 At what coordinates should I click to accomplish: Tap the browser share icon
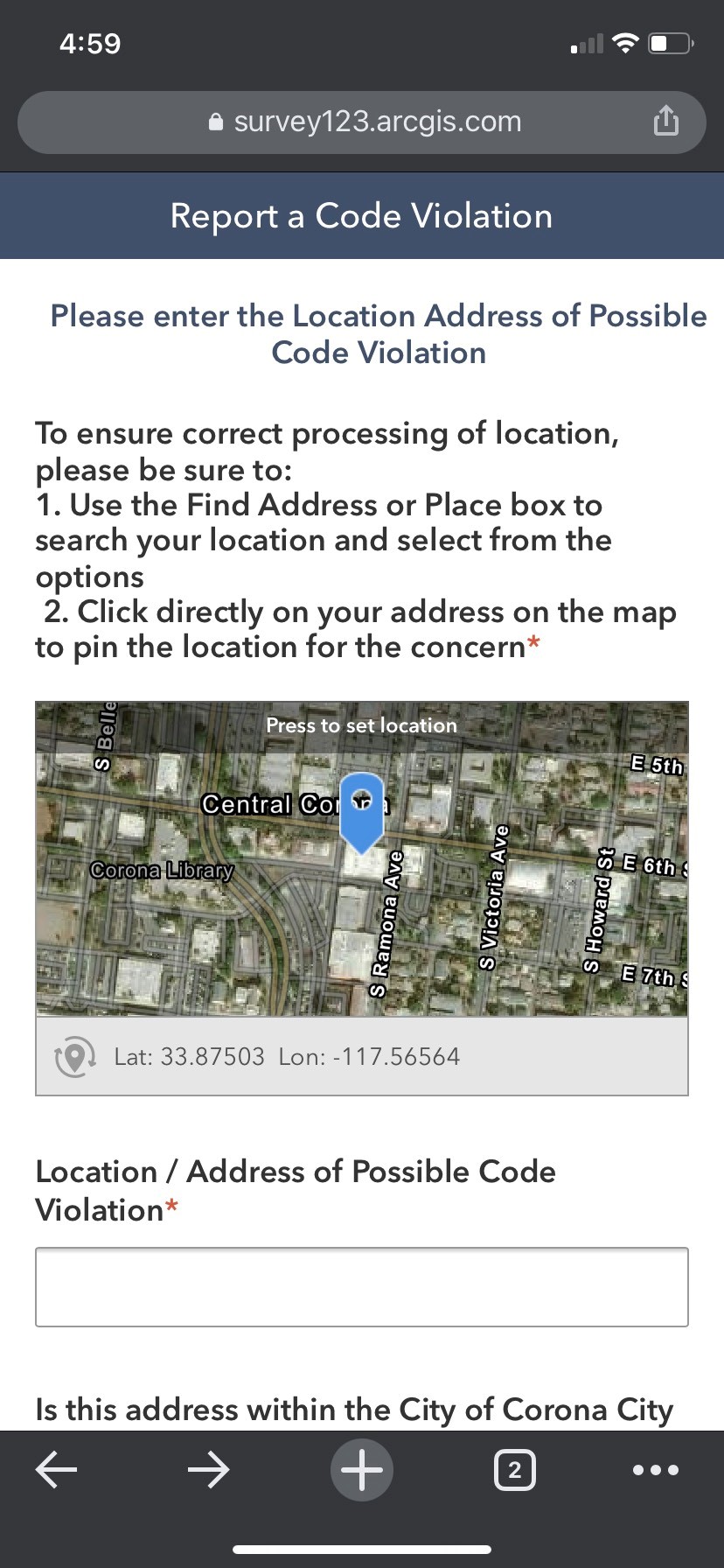tap(665, 122)
